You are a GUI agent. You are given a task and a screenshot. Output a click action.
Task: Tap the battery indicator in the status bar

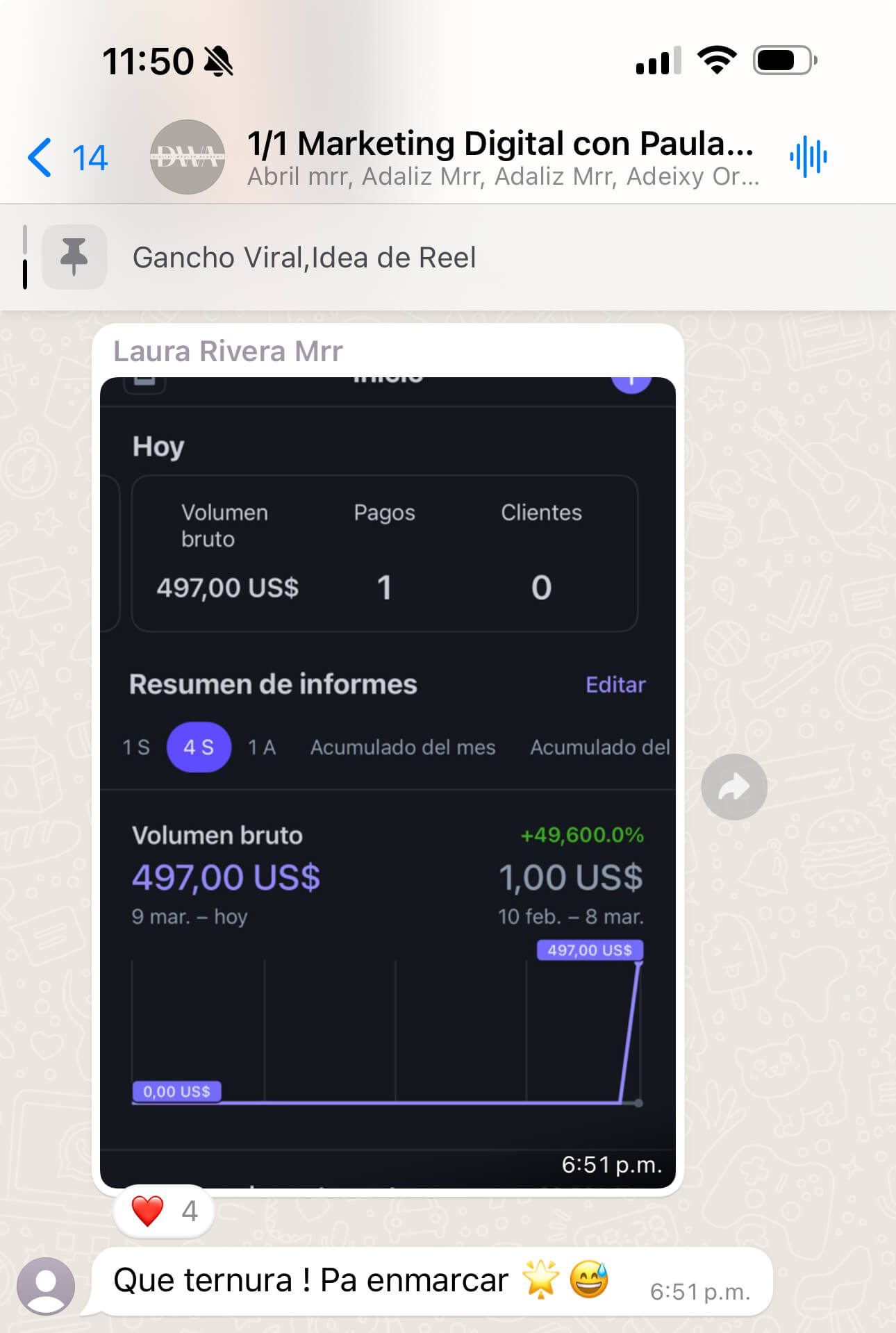tap(780, 61)
